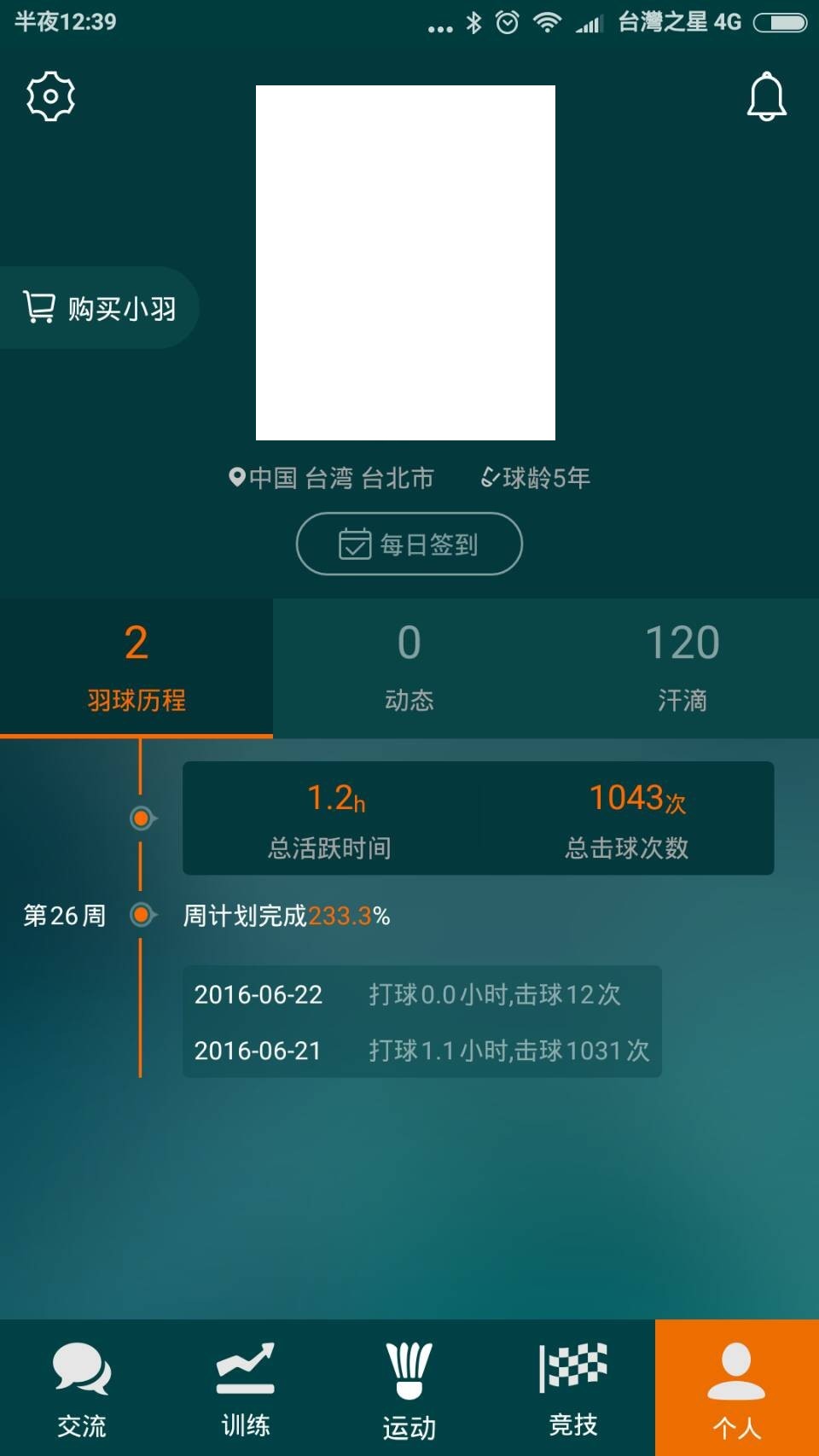Open the notifications bell
The image size is (819, 1456).
point(766,96)
